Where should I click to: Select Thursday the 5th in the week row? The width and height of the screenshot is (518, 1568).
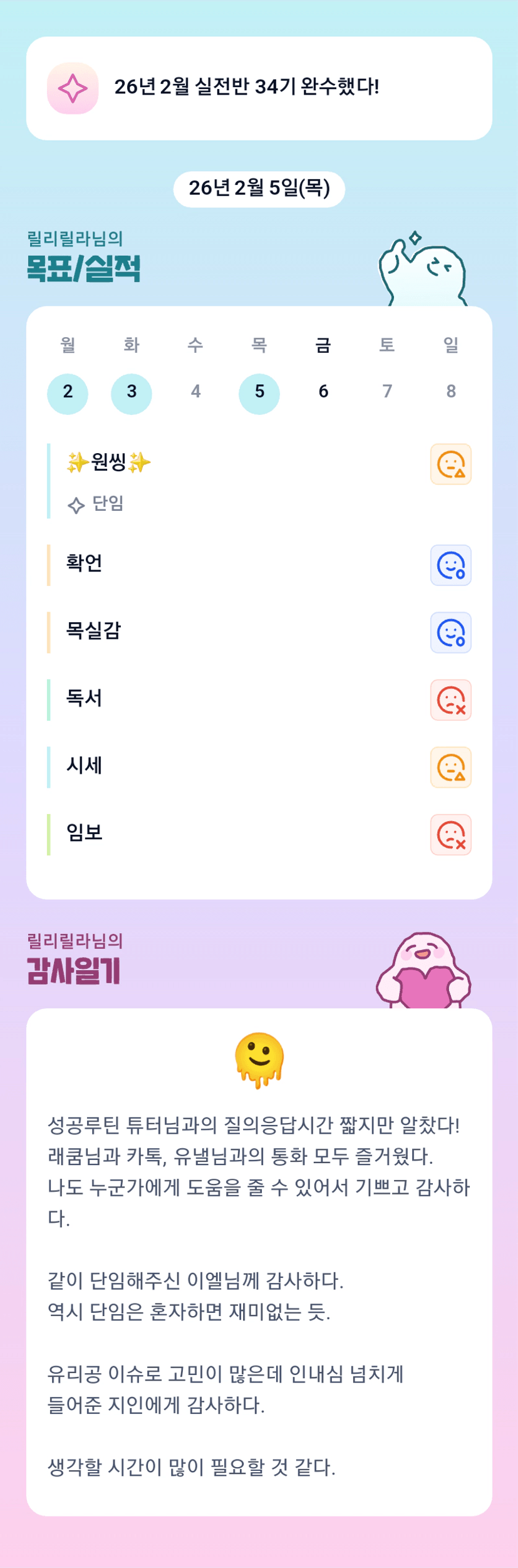tap(259, 393)
